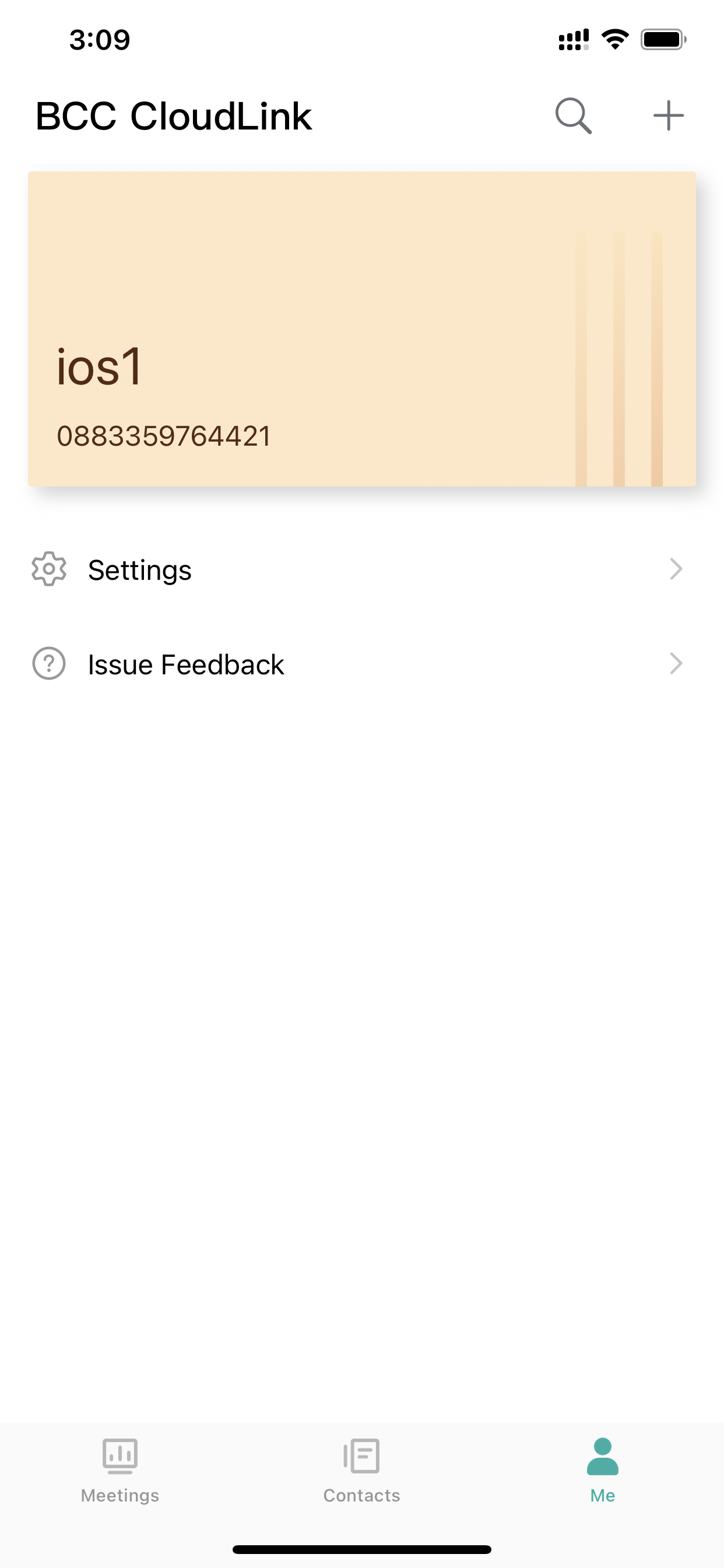Open the search magnifier icon
The image size is (724, 1568).
(x=573, y=116)
